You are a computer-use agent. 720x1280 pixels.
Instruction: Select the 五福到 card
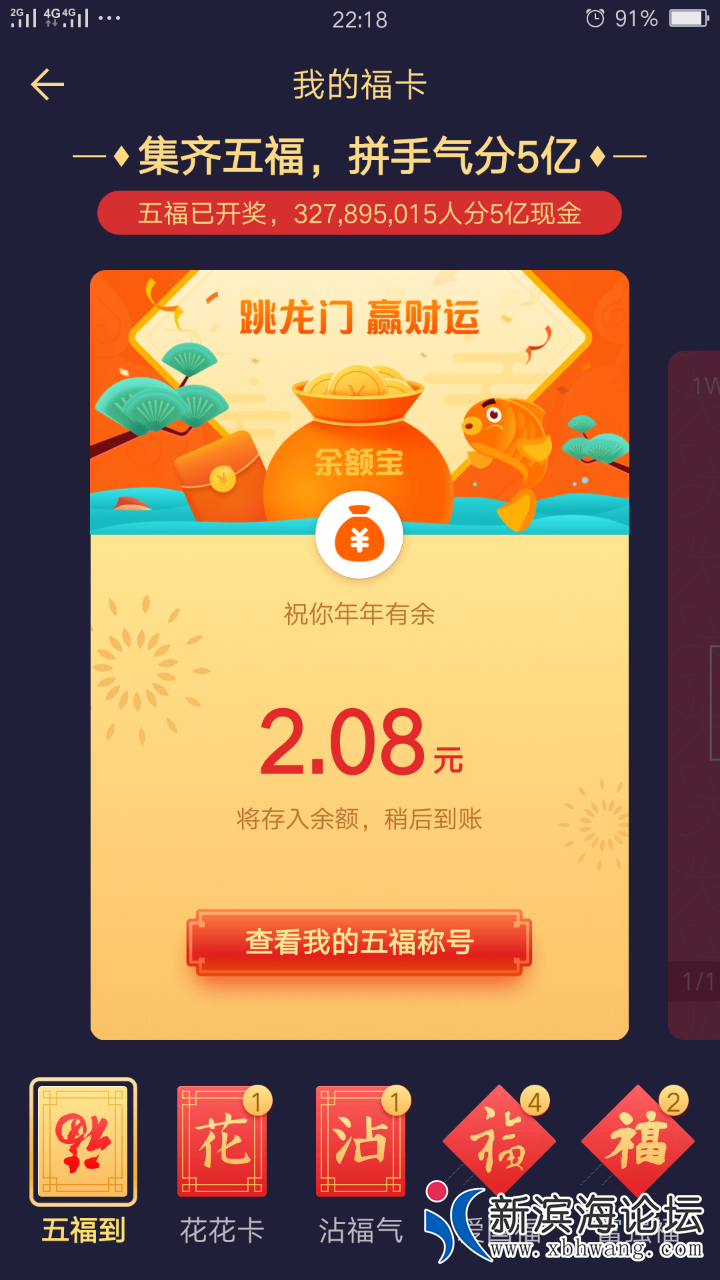(83, 1142)
